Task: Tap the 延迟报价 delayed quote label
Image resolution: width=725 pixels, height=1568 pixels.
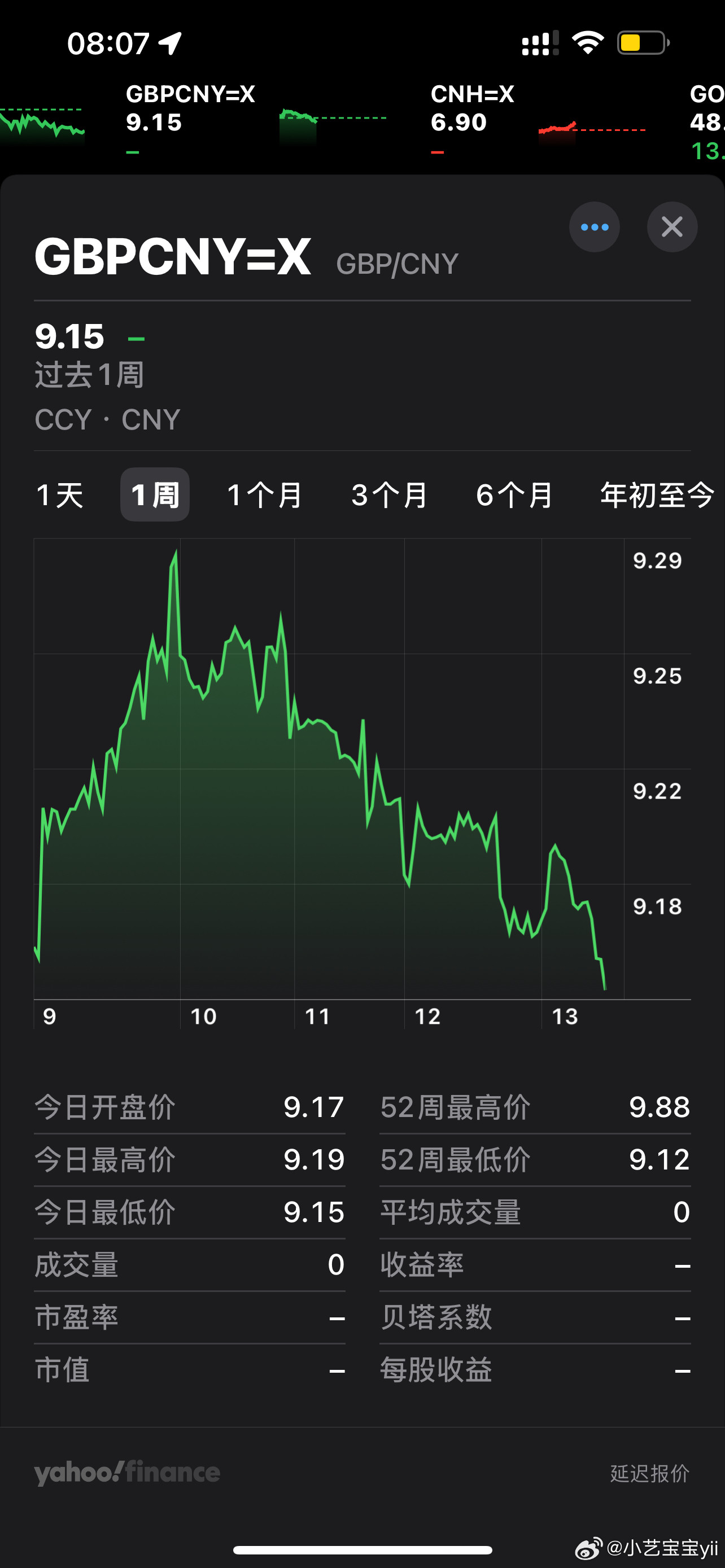Action: tap(648, 1473)
